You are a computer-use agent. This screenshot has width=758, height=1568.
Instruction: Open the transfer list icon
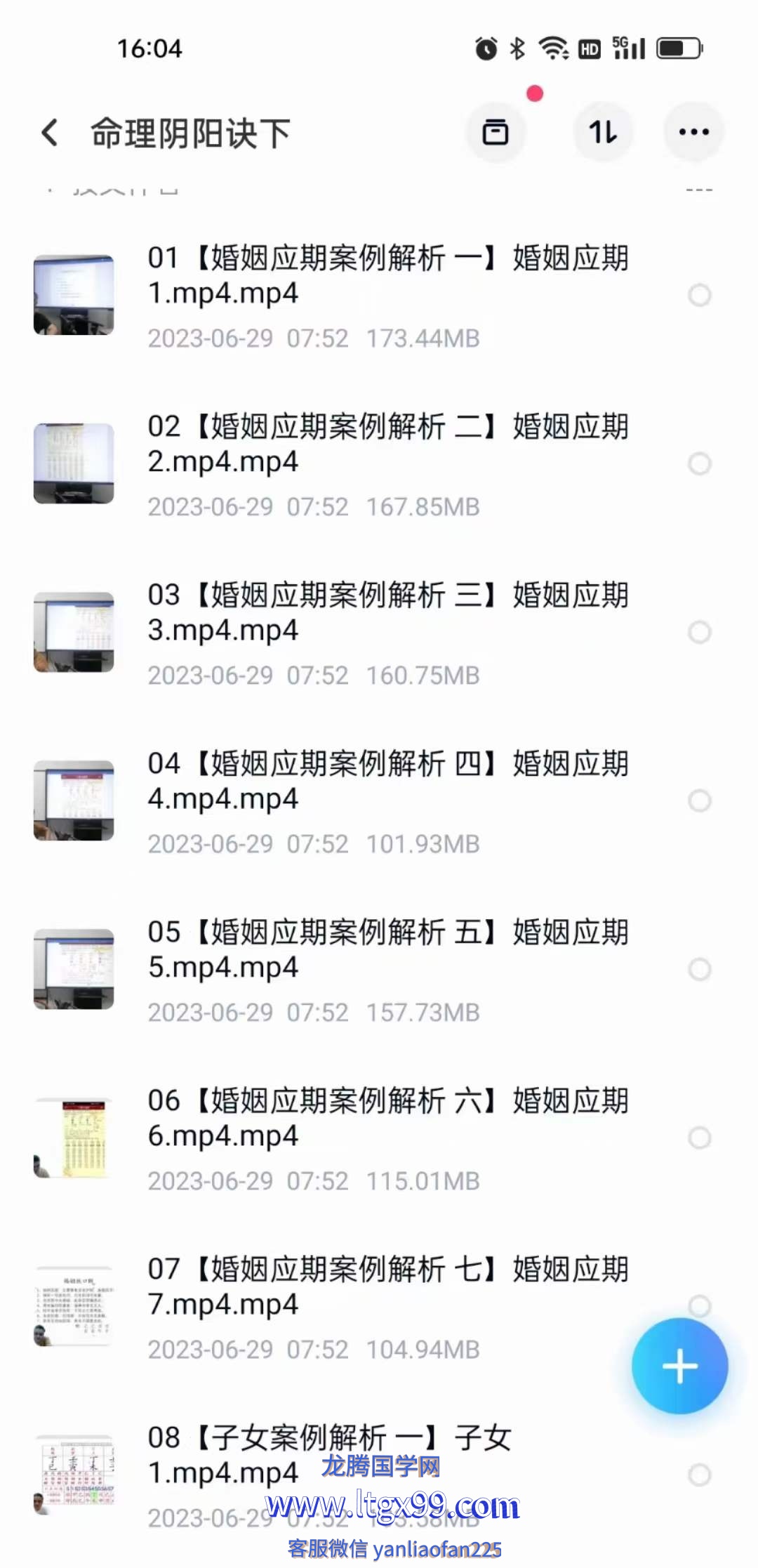pos(496,132)
